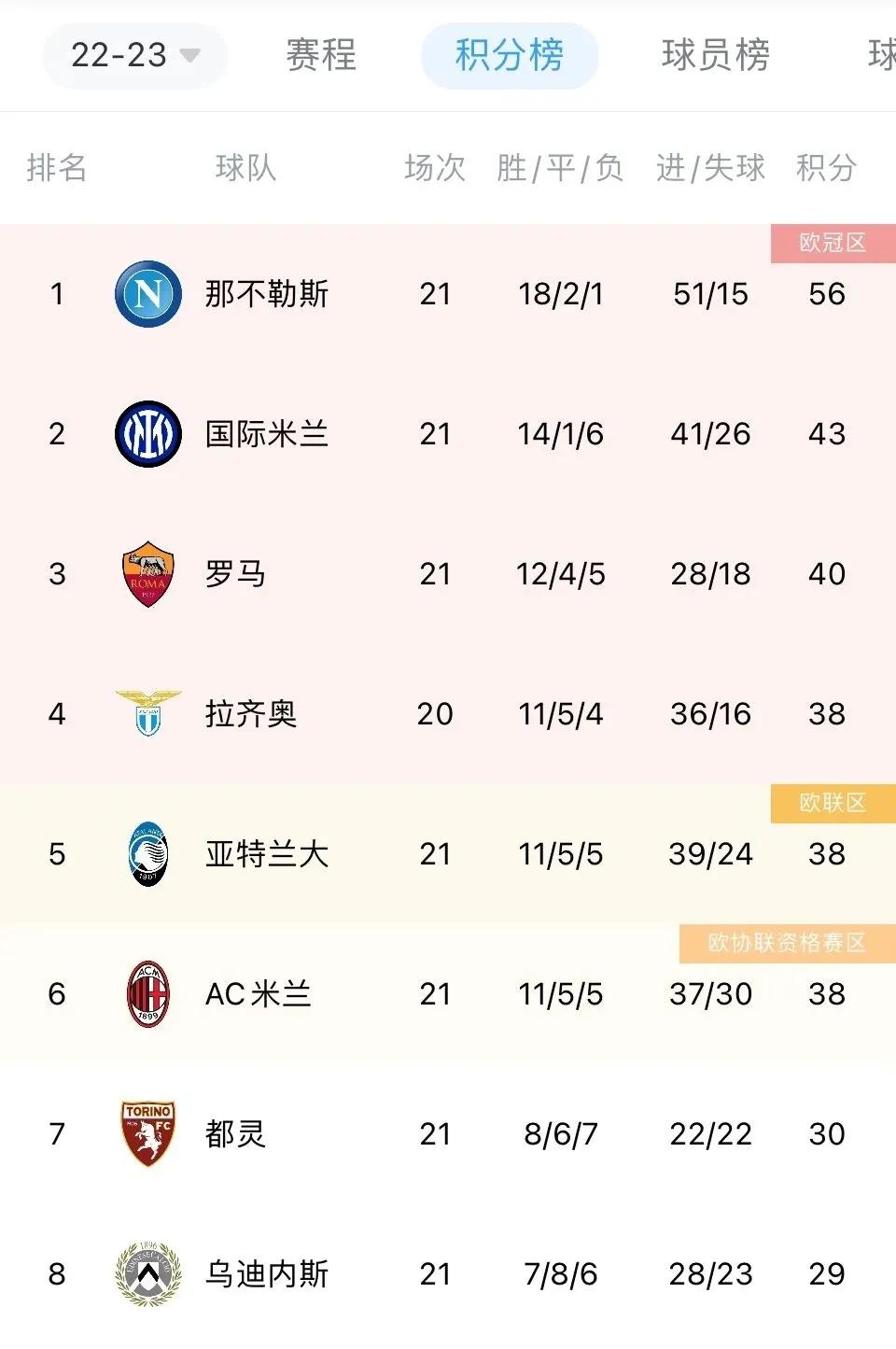Select the AC Milan crest

click(147, 993)
